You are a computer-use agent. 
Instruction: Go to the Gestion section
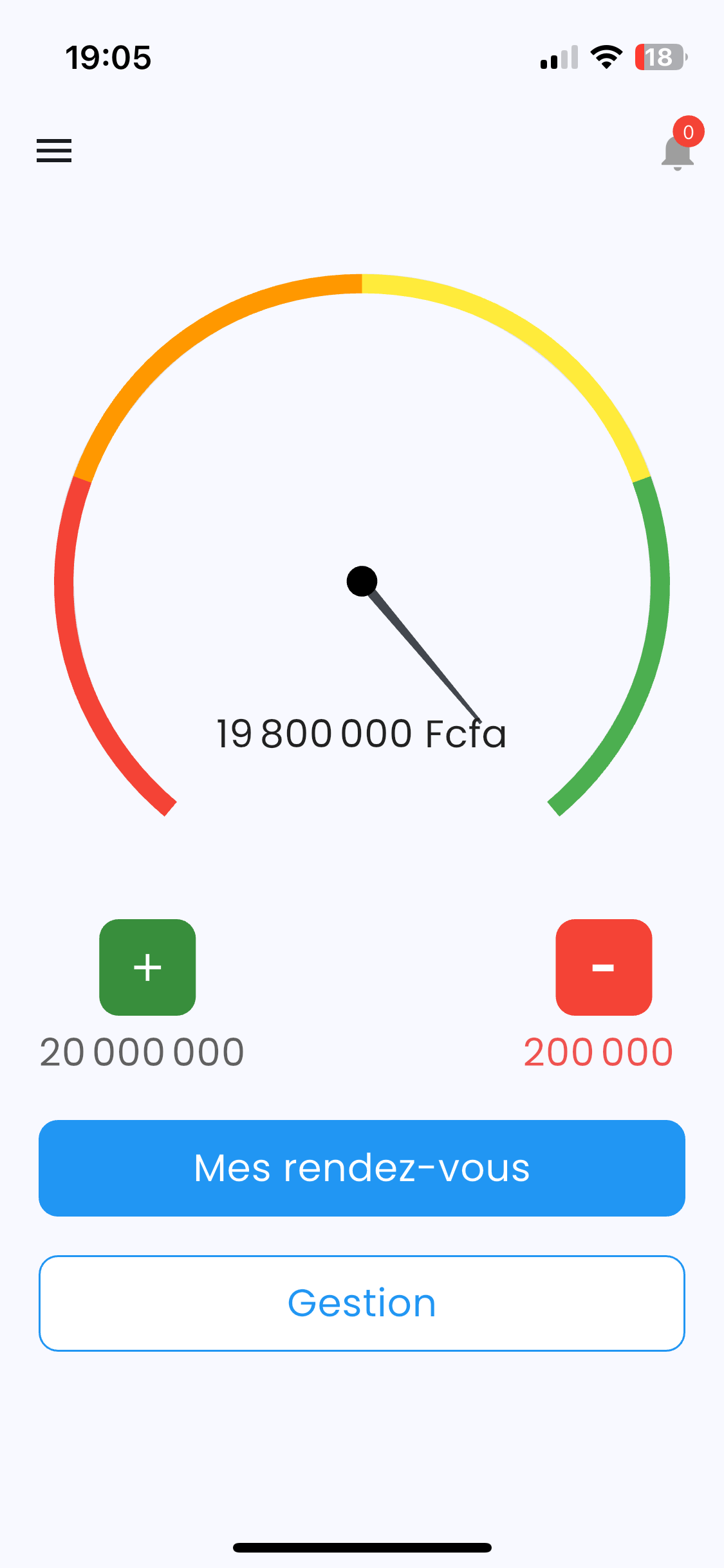(362, 1303)
